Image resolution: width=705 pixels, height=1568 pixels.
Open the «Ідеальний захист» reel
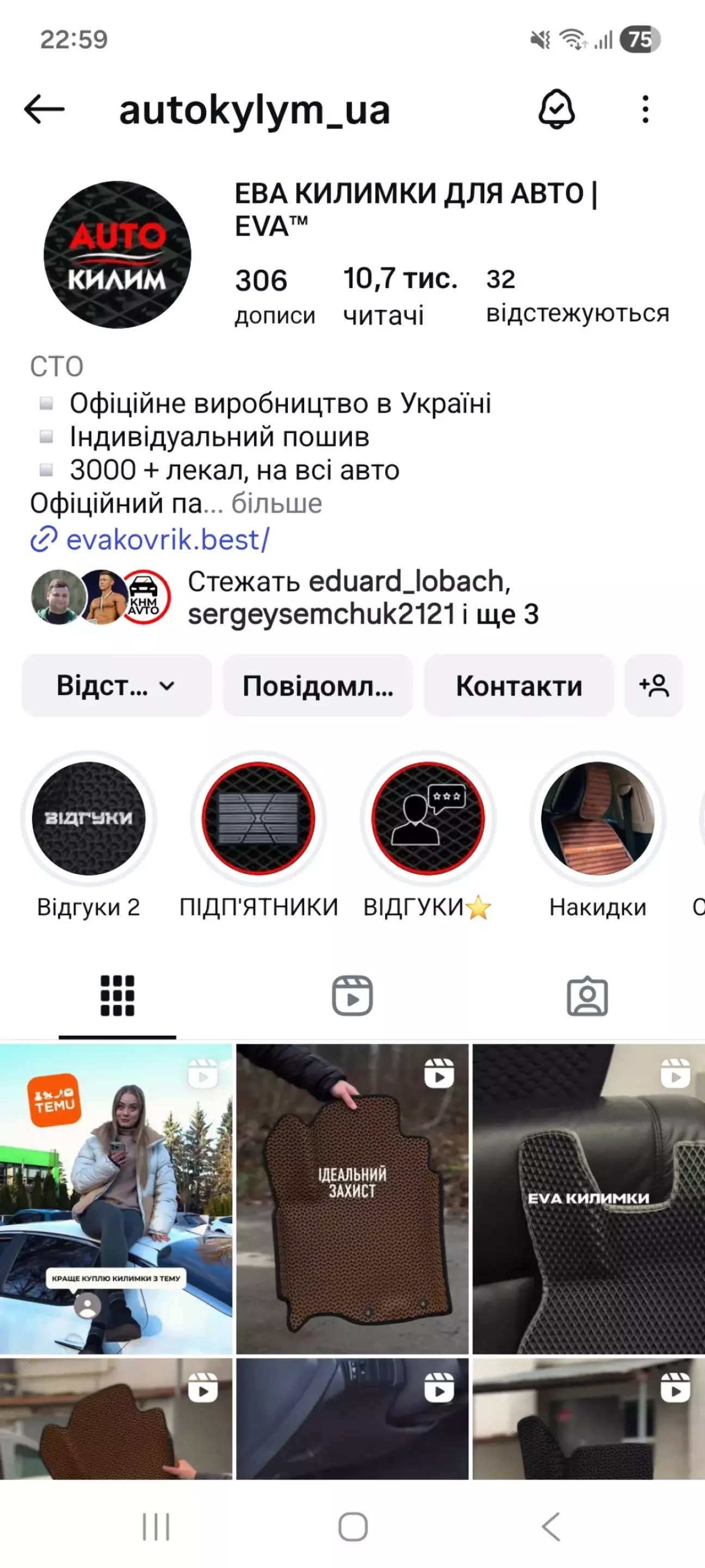352,1198
